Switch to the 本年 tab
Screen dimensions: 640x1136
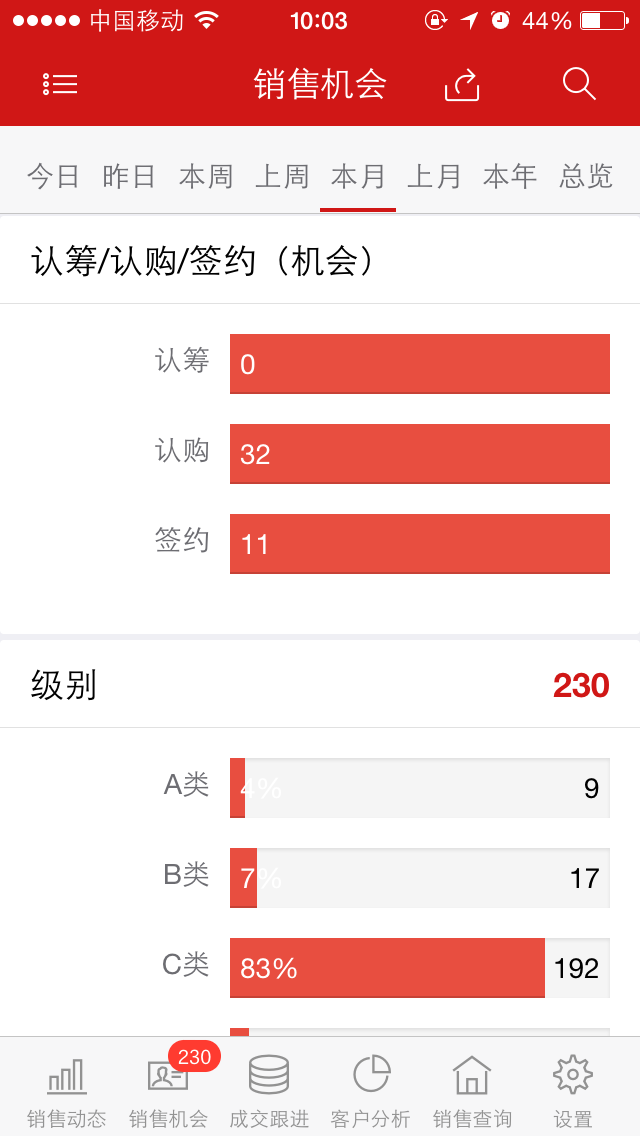tap(510, 176)
